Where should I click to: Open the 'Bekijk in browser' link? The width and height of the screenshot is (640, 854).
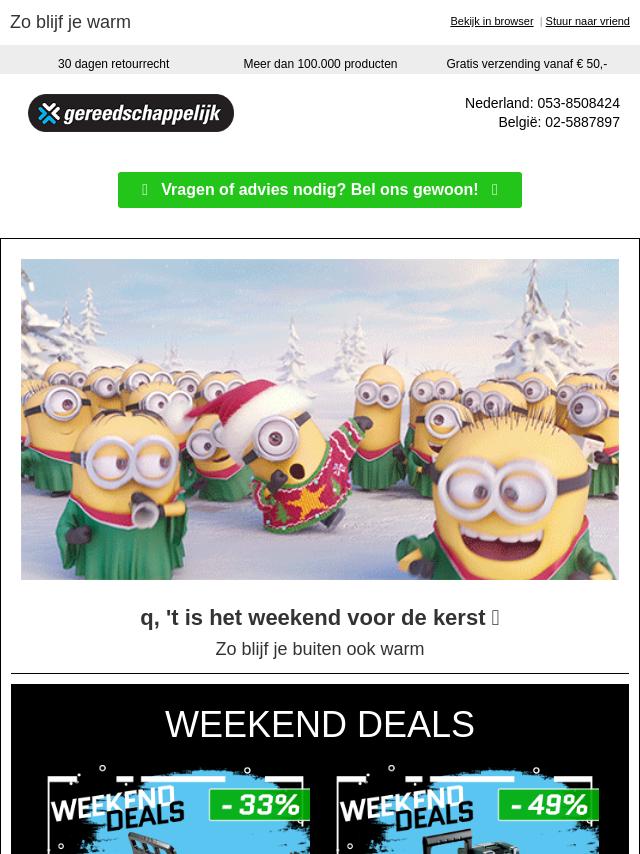tap(491, 21)
